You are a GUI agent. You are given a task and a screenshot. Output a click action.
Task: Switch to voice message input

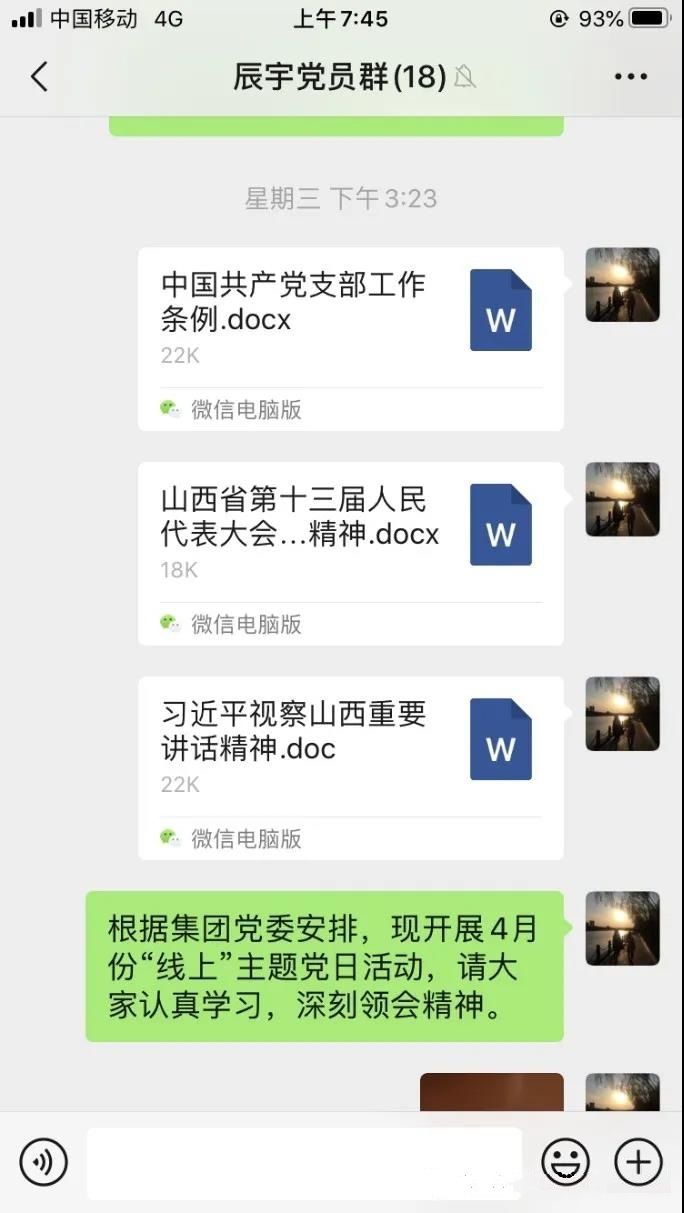(x=43, y=1162)
